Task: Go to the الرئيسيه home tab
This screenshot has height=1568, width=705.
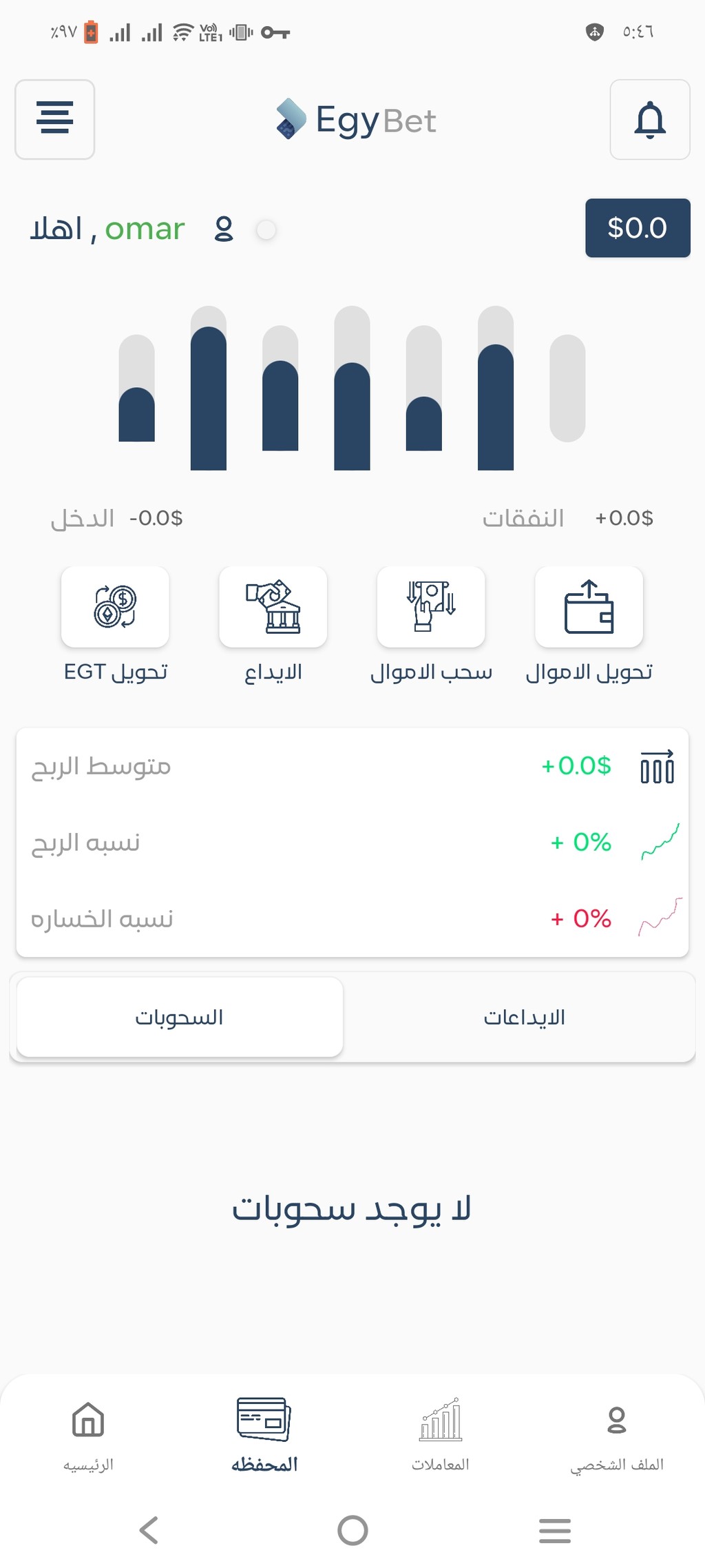Action: point(88,1436)
